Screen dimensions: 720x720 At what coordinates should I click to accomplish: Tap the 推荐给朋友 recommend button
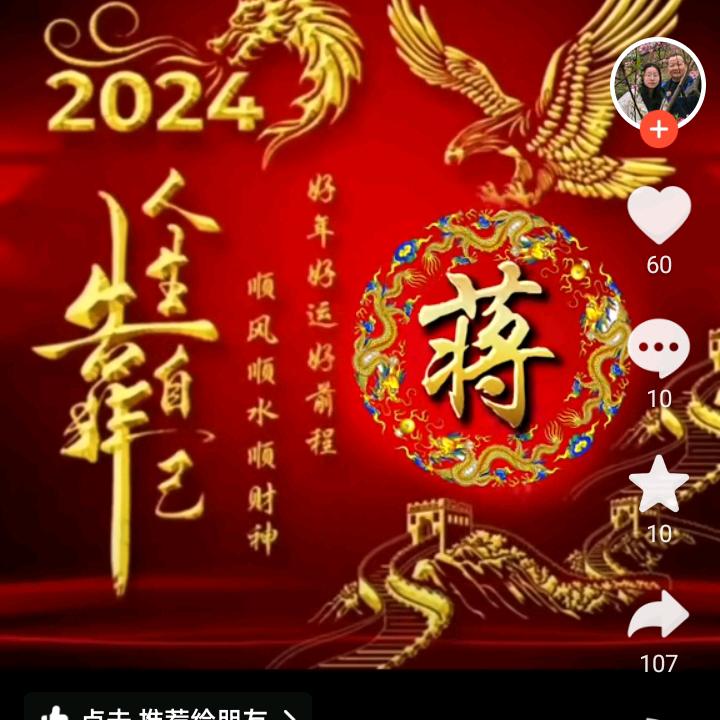tap(168, 708)
